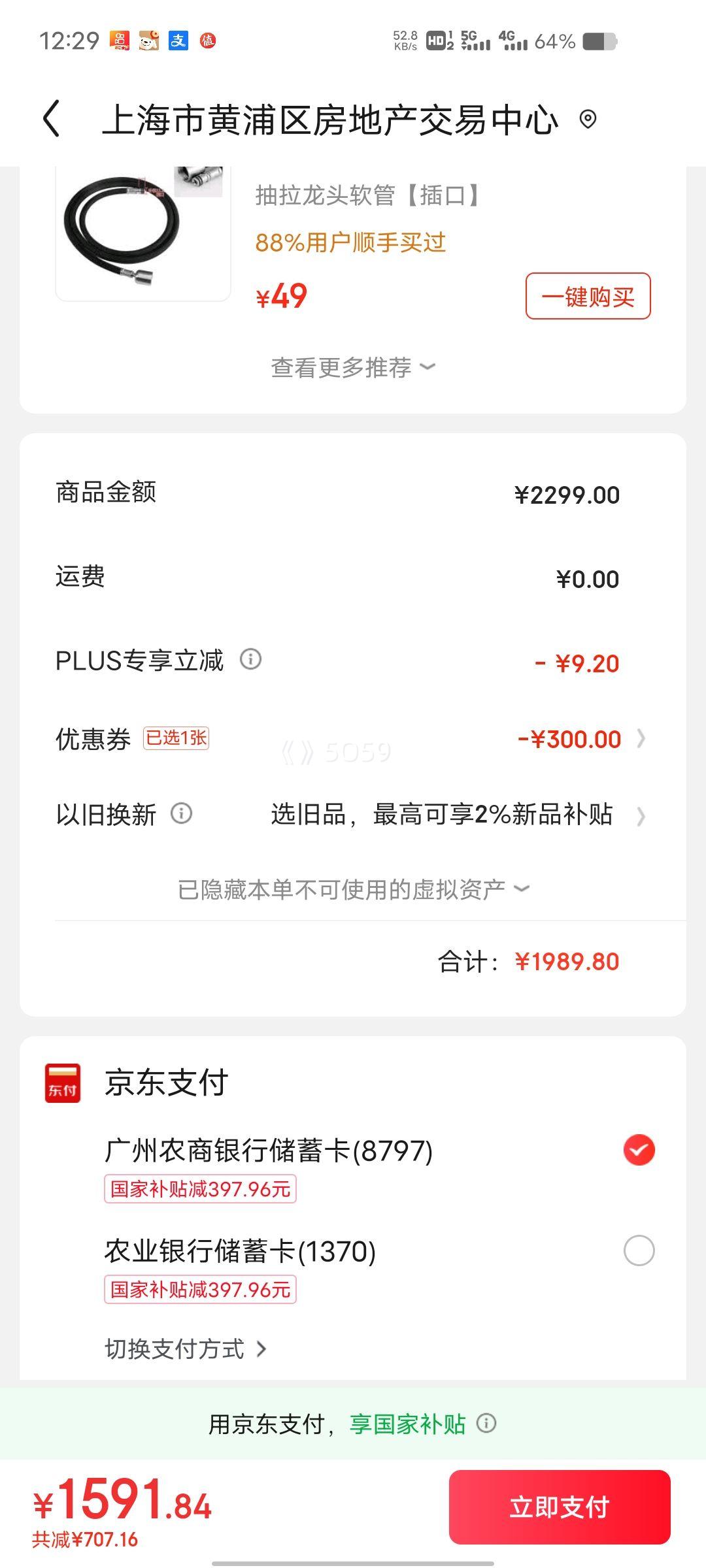Screen dimensions: 706x1568
Task: Select 农业银行储蓄卡(1370) for payment
Action: point(379,1269)
